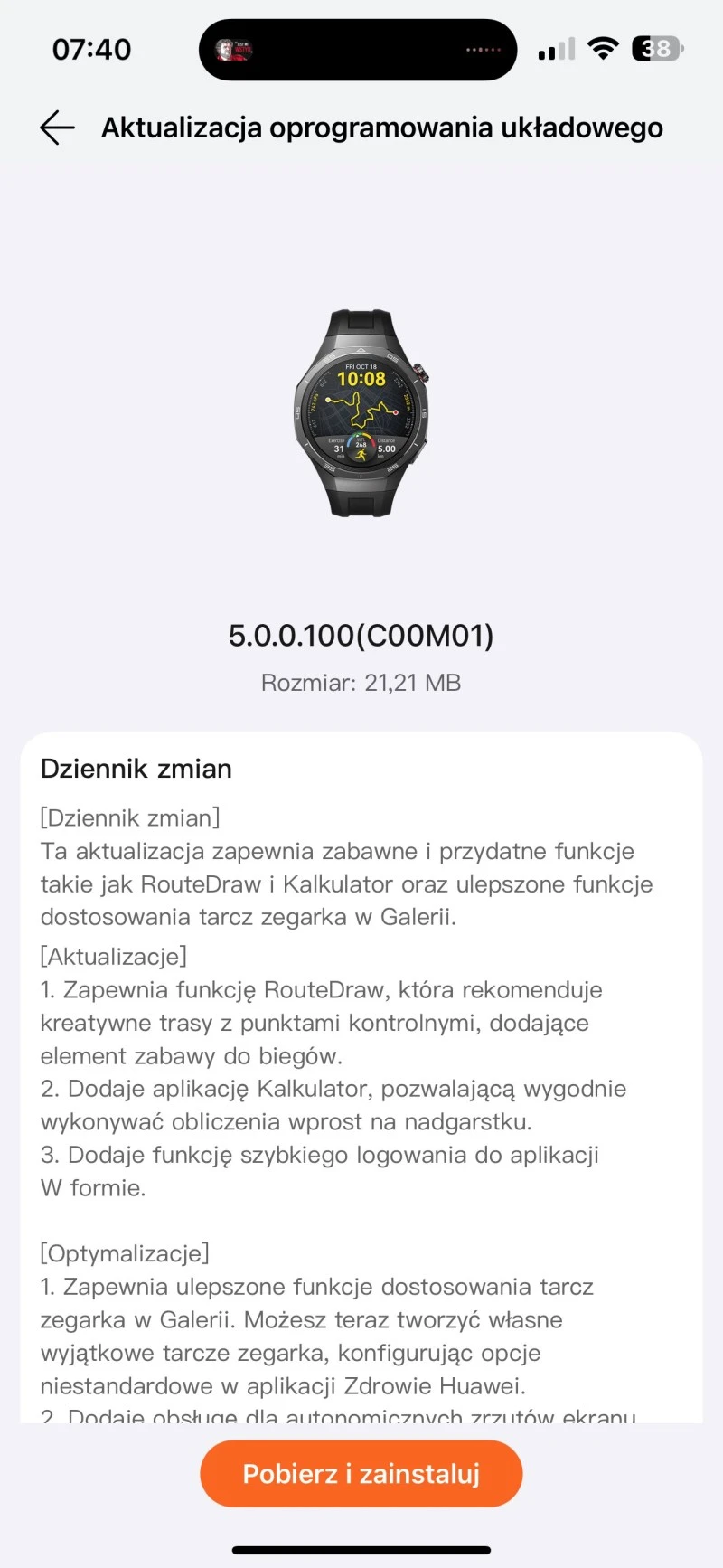Tap the update size 'Rozmiar: 21,21 MB'
The image size is (723, 1568).
tap(361, 682)
